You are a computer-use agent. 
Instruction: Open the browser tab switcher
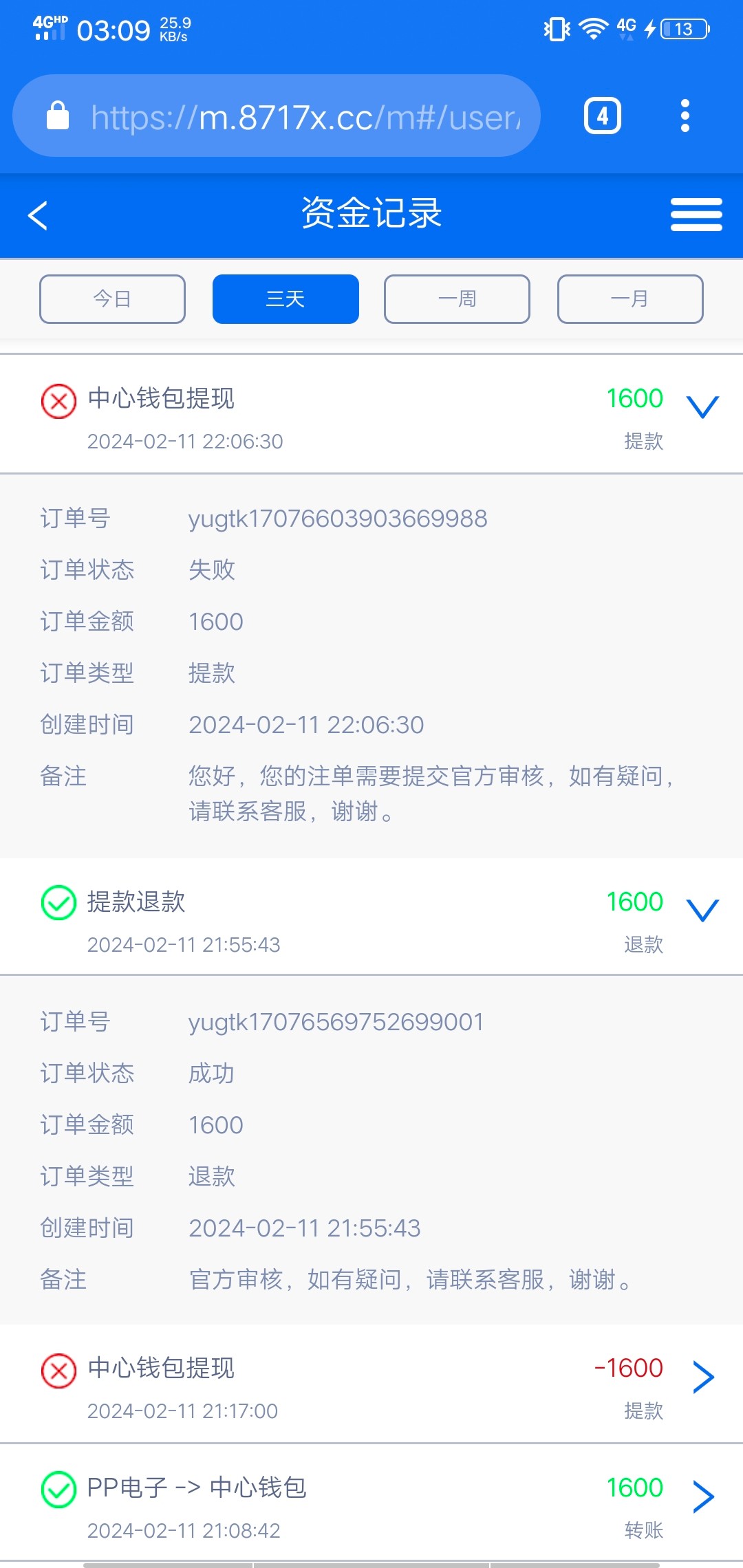(602, 116)
